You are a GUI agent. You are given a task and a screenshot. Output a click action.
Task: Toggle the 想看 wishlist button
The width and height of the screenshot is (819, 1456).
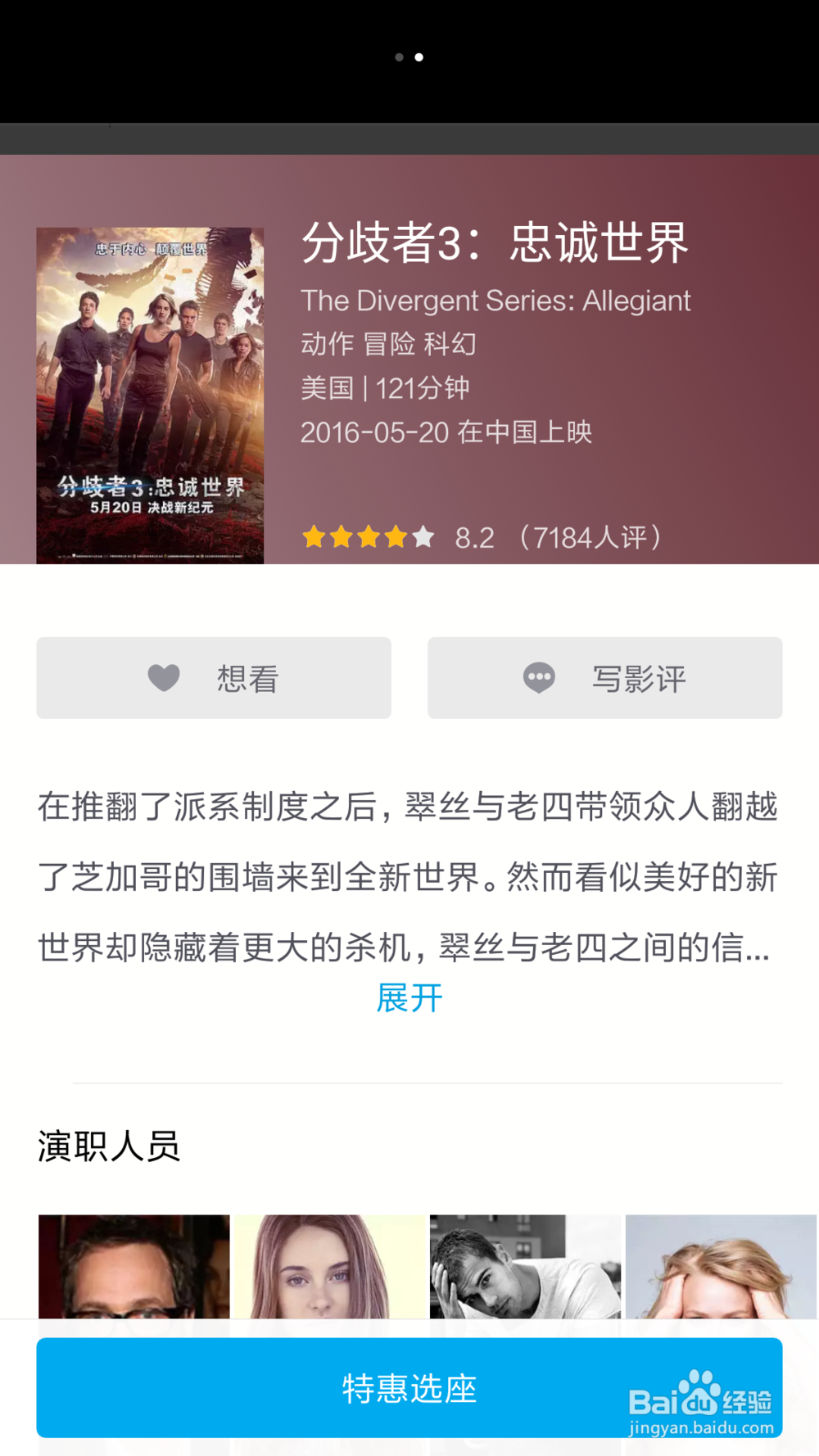coord(213,677)
